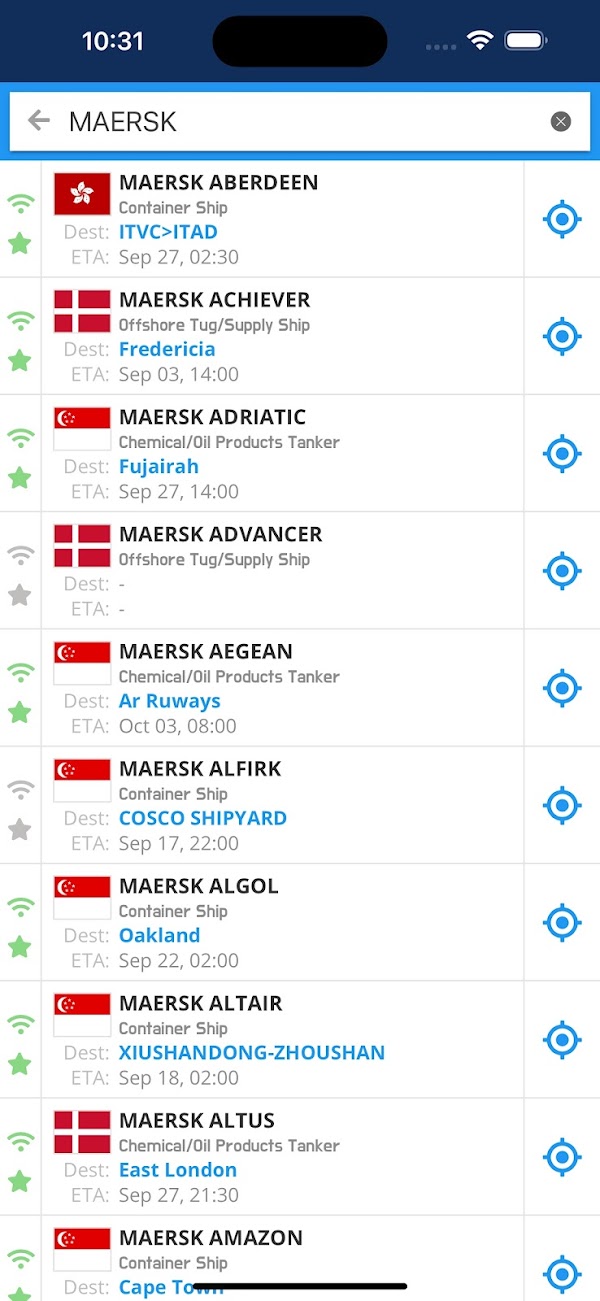Unfavorite MAERSK ALTUS with its star
Screen dimensions: 600x1301
click(x=20, y=1181)
